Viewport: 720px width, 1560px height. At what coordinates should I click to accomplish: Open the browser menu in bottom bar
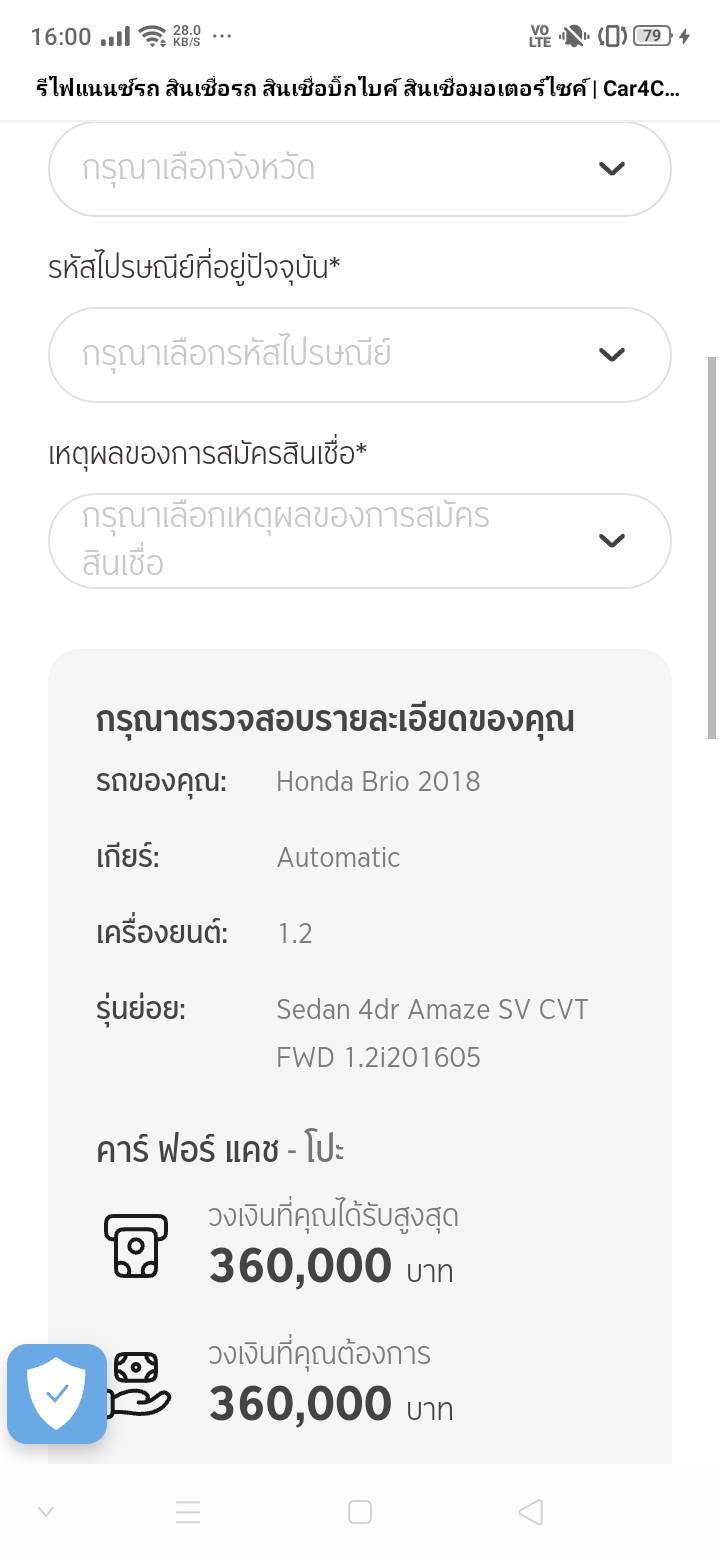coord(188,1512)
